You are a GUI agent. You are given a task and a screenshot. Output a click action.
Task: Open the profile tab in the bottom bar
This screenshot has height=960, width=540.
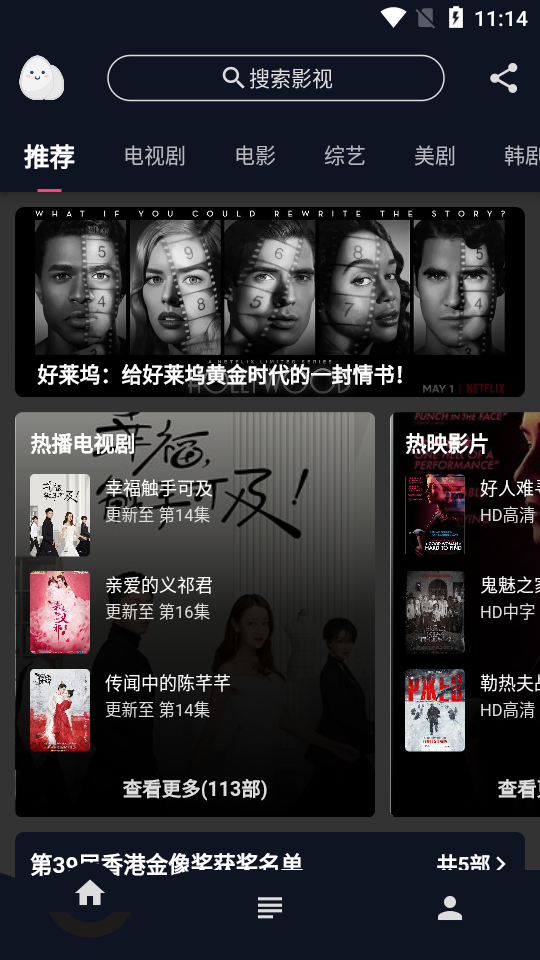(x=450, y=907)
